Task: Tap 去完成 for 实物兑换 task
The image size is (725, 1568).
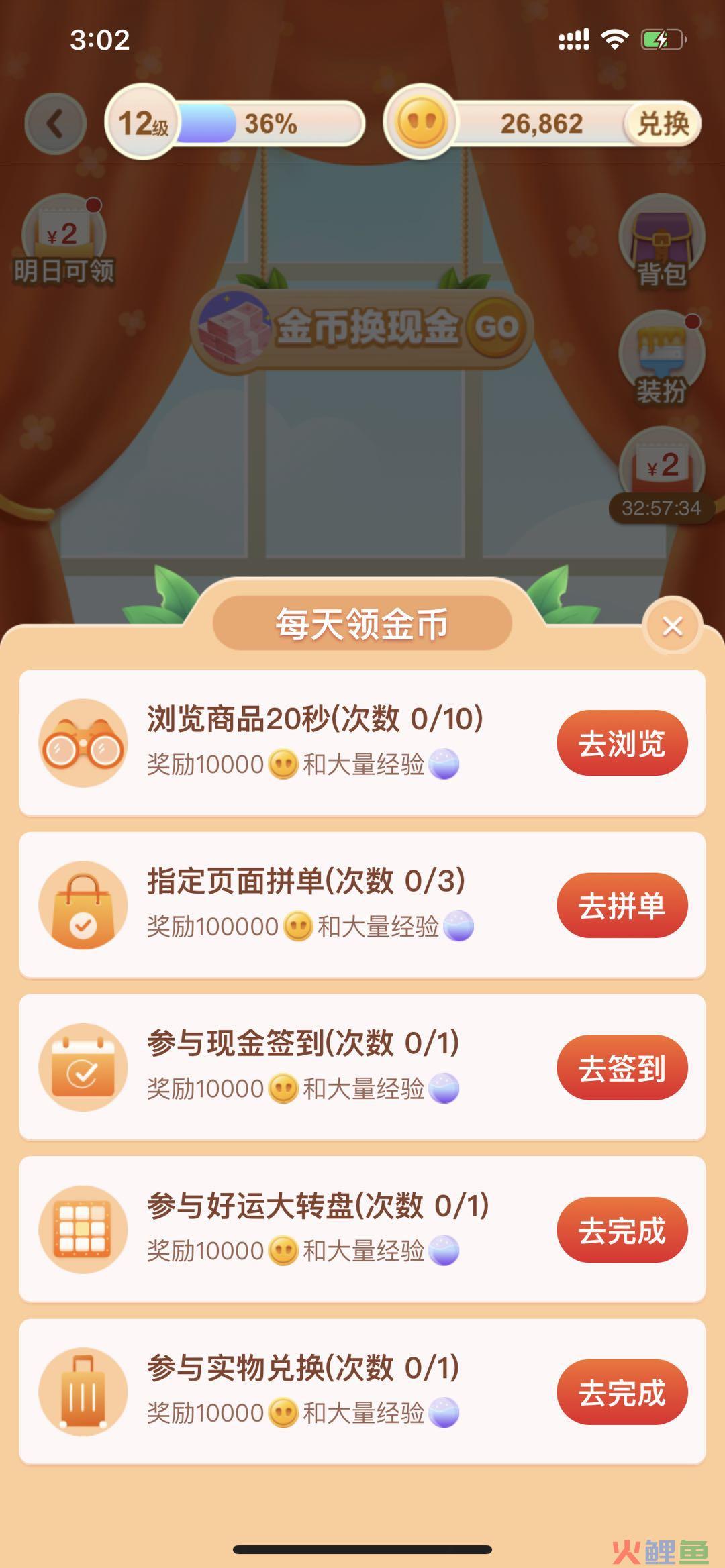Action: tap(622, 1393)
